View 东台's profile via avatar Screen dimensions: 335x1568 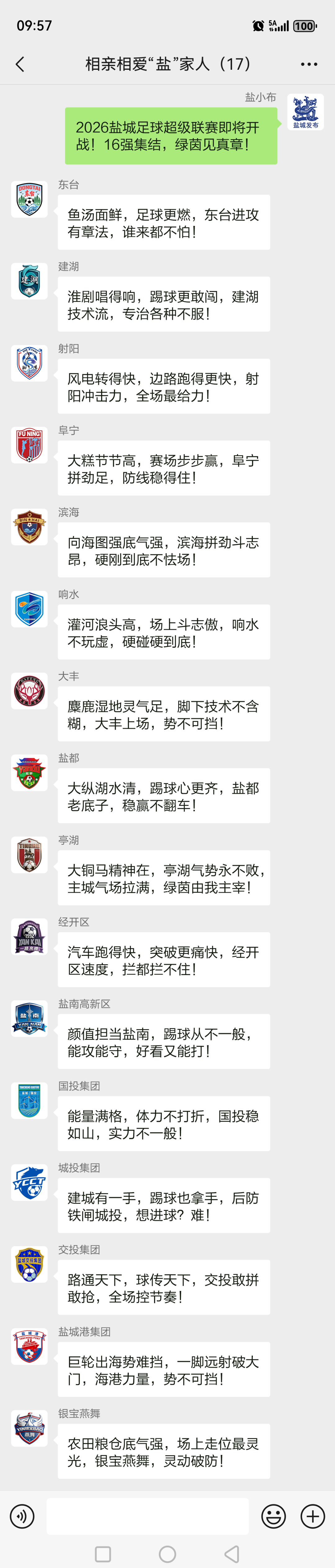pos(29,199)
